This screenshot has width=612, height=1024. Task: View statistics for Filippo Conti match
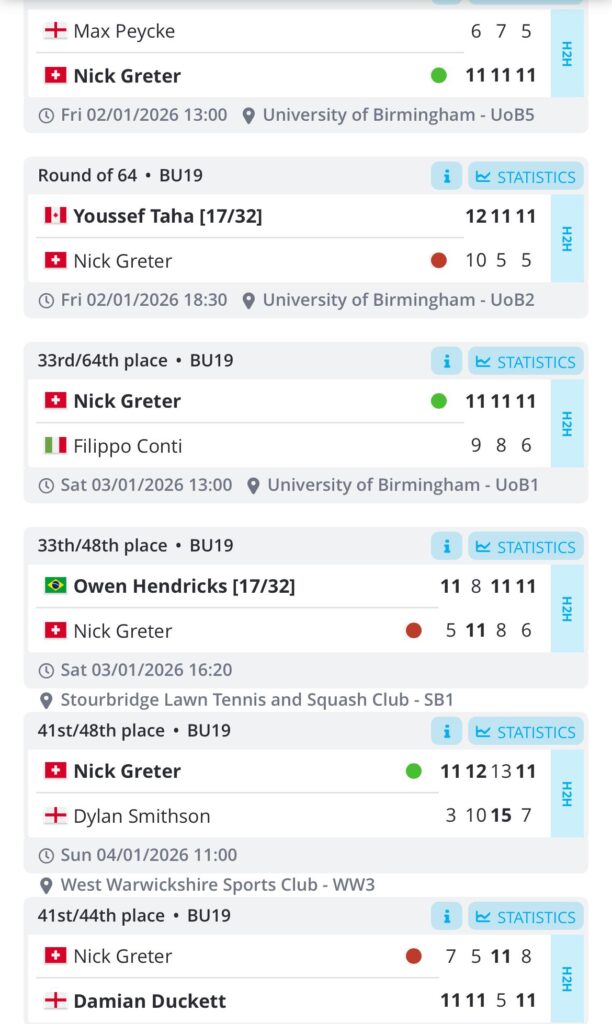[x=525, y=362]
